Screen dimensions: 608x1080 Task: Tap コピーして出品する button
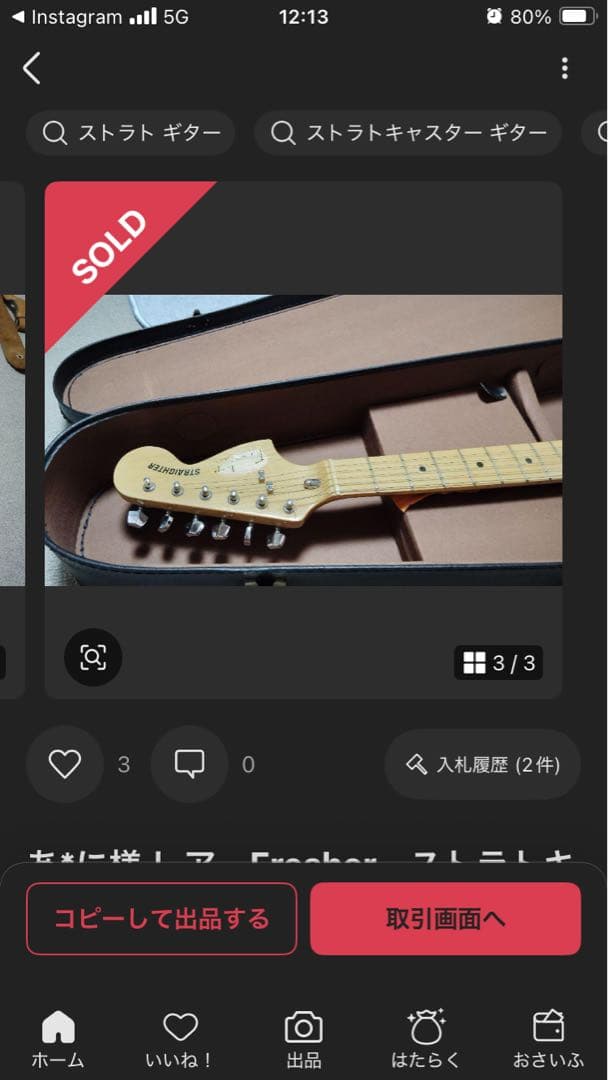point(162,918)
